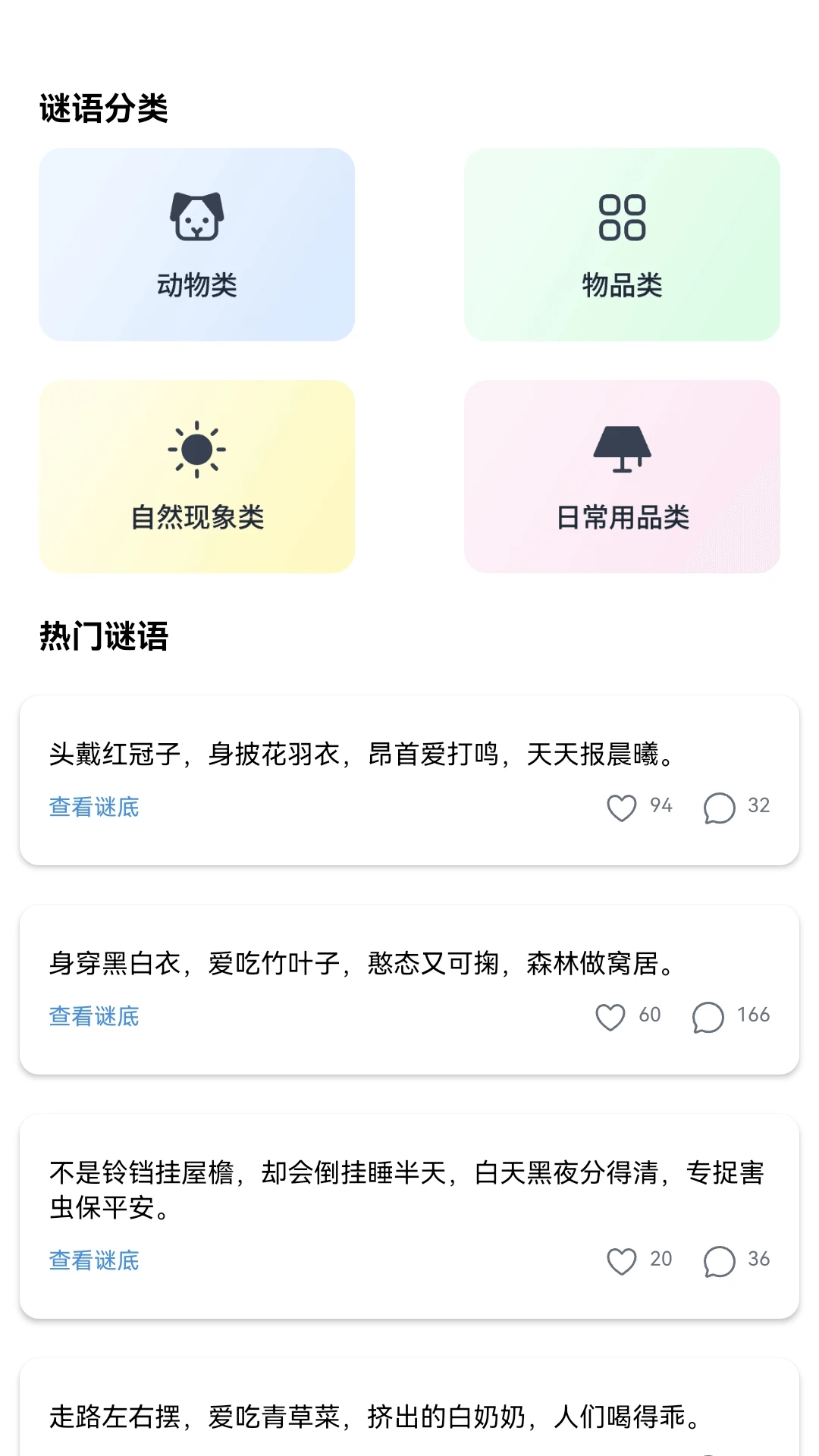Open the 日常用品类 category
819x1456 pixels.
[x=621, y=476]
